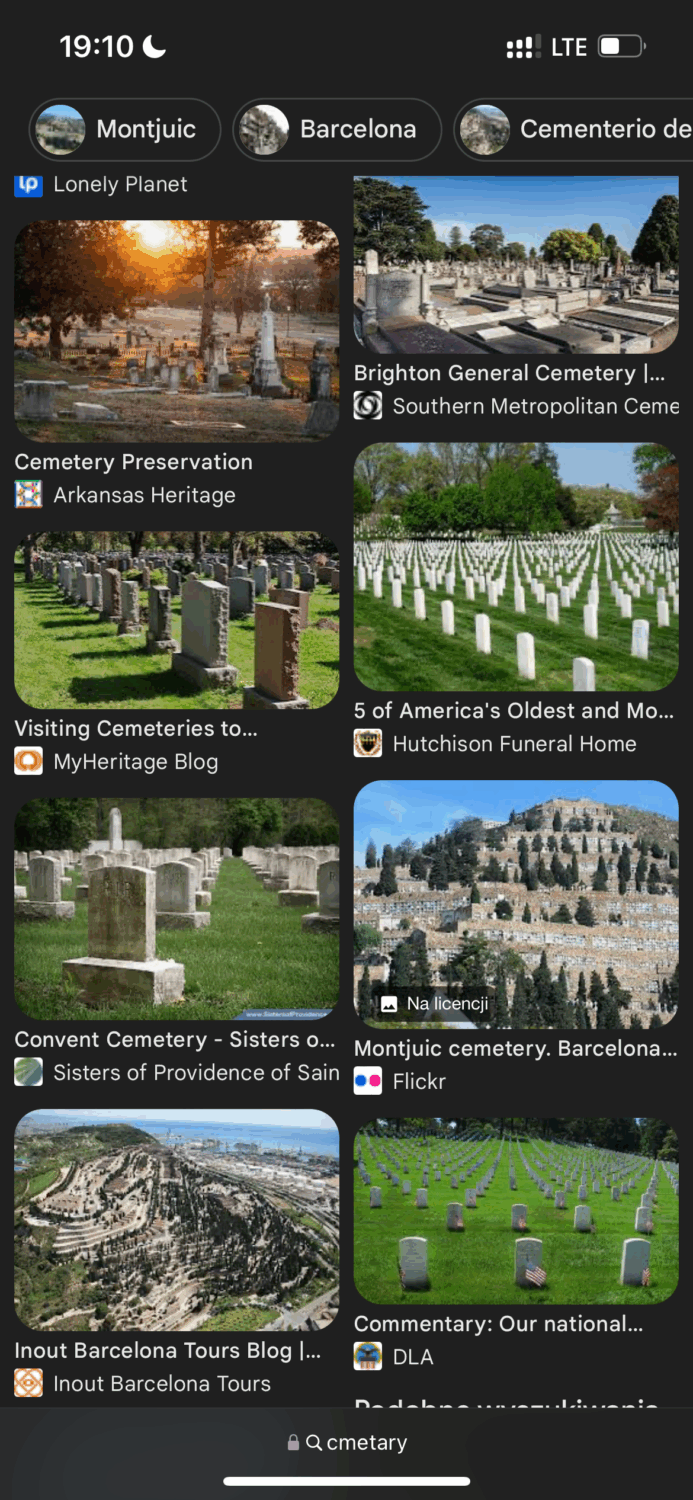Select the Montjuic filter chip
Image resolution: width=693 pixels, height=1500 pixels.
125,130
